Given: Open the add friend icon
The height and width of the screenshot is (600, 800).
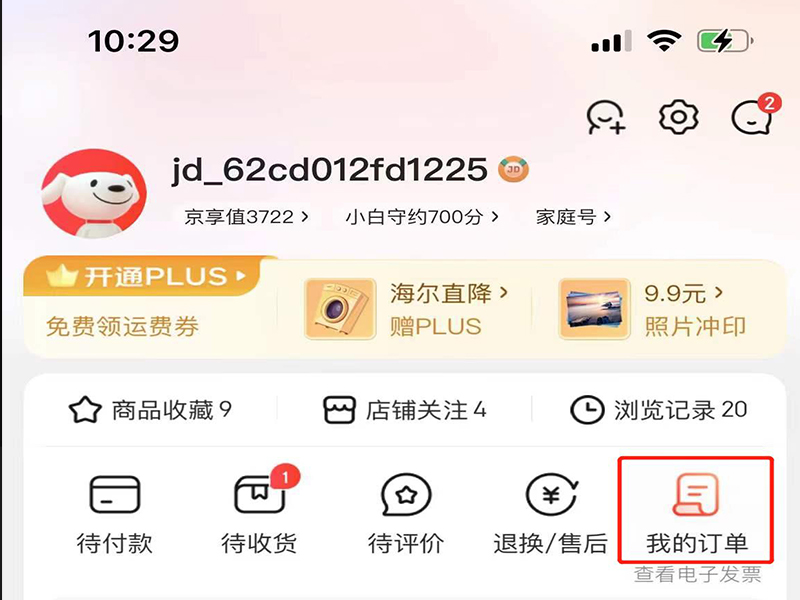Looking at the screenshot, I should [x=605, y=118].
